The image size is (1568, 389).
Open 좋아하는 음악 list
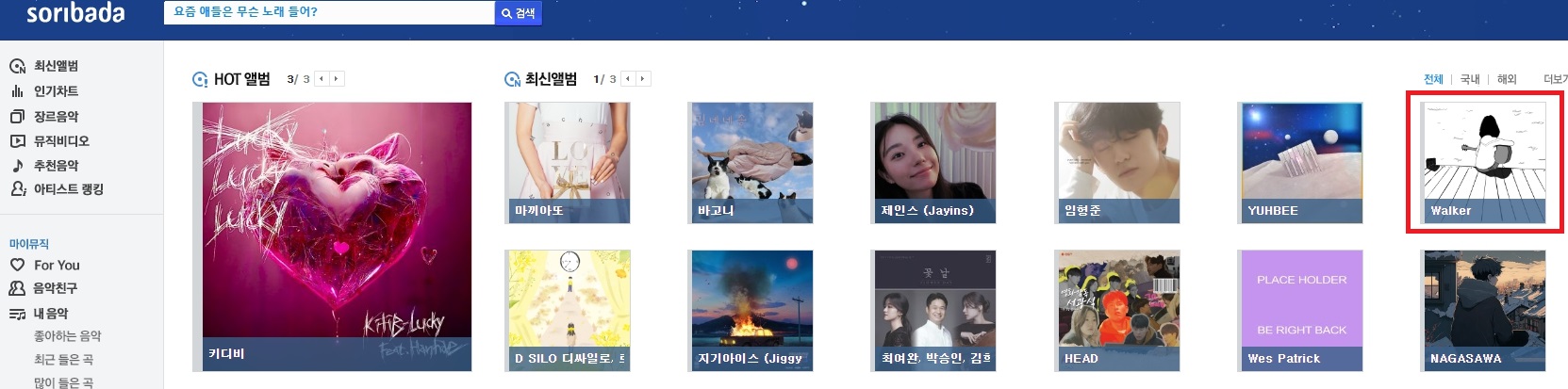pos(67,336)
